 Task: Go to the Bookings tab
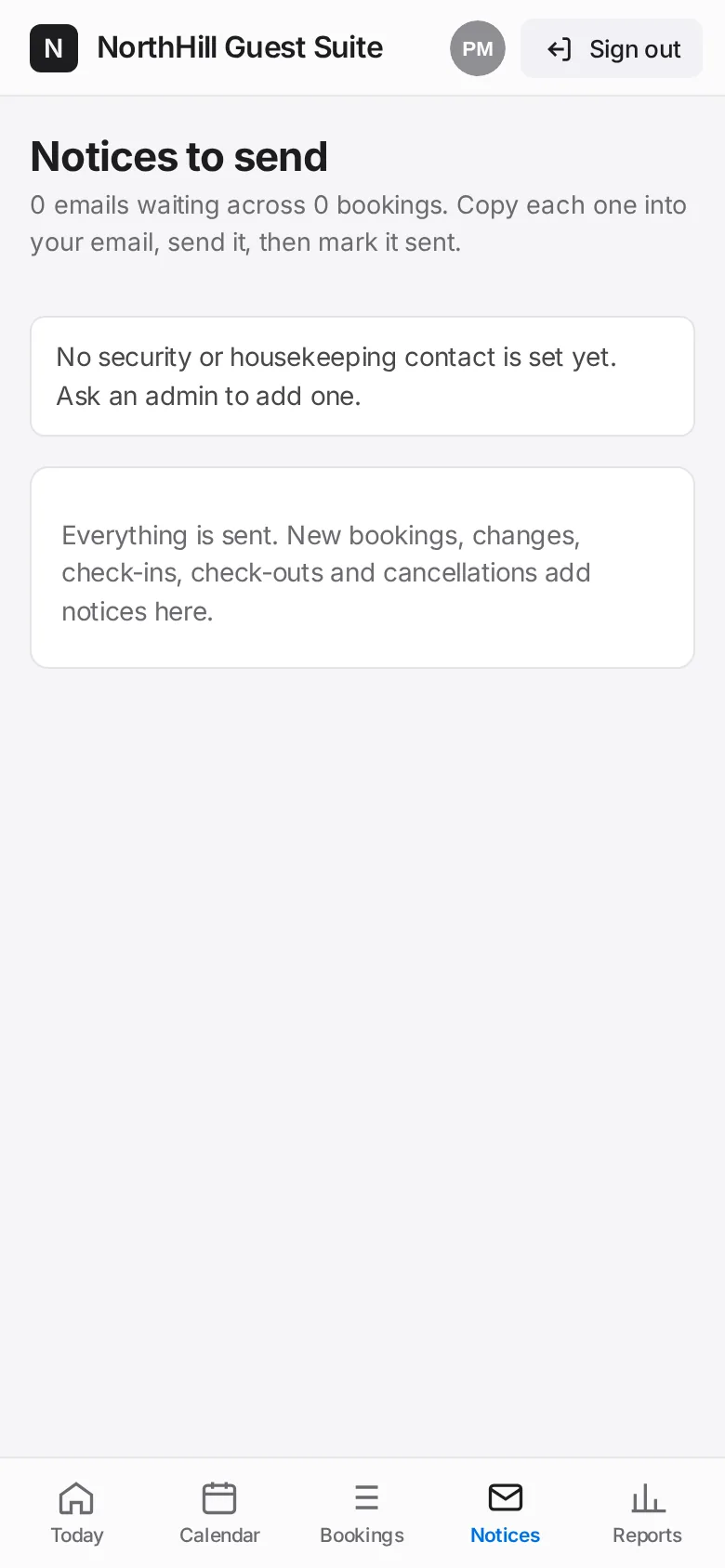coord(362,1513)
